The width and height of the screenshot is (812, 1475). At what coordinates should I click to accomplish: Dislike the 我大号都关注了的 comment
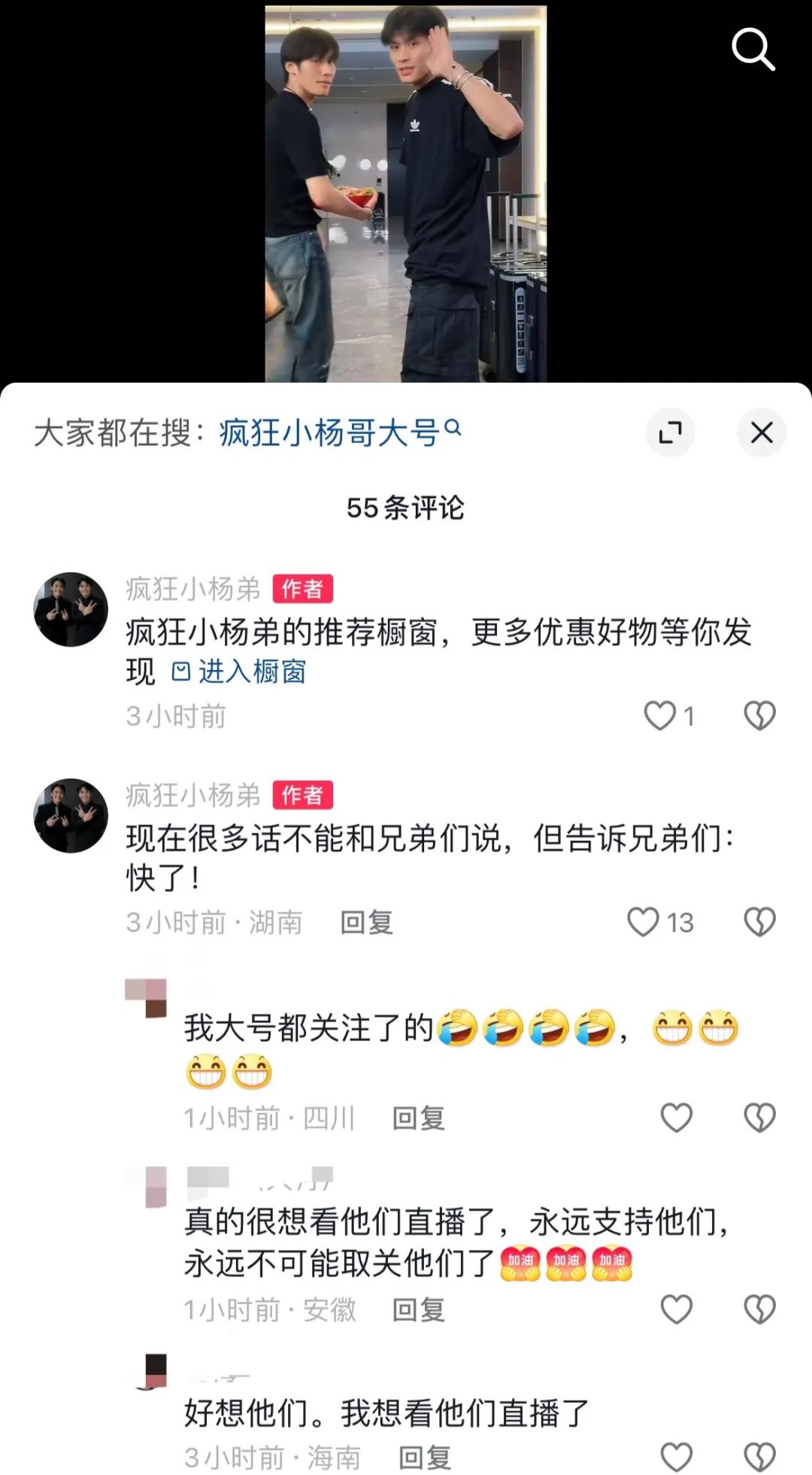click(759, 1118)
